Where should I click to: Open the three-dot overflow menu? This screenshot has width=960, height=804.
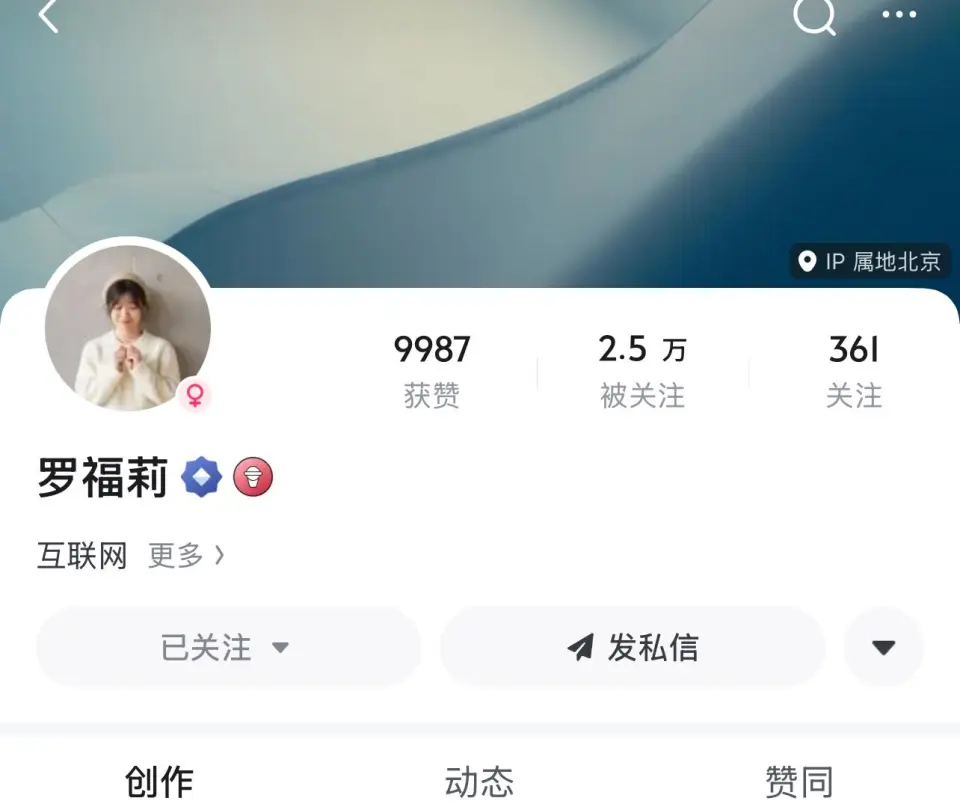[x=899, y=15]
